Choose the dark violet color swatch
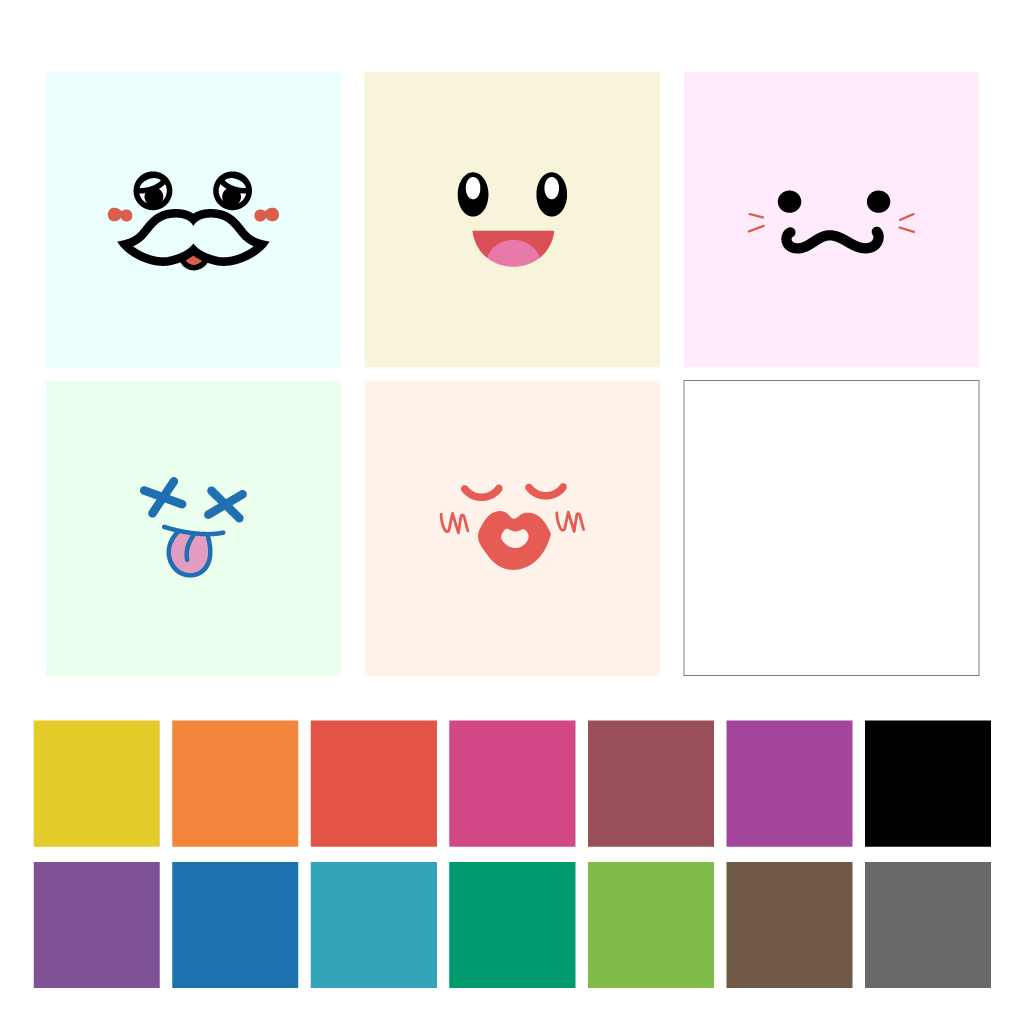 [97, 925]
